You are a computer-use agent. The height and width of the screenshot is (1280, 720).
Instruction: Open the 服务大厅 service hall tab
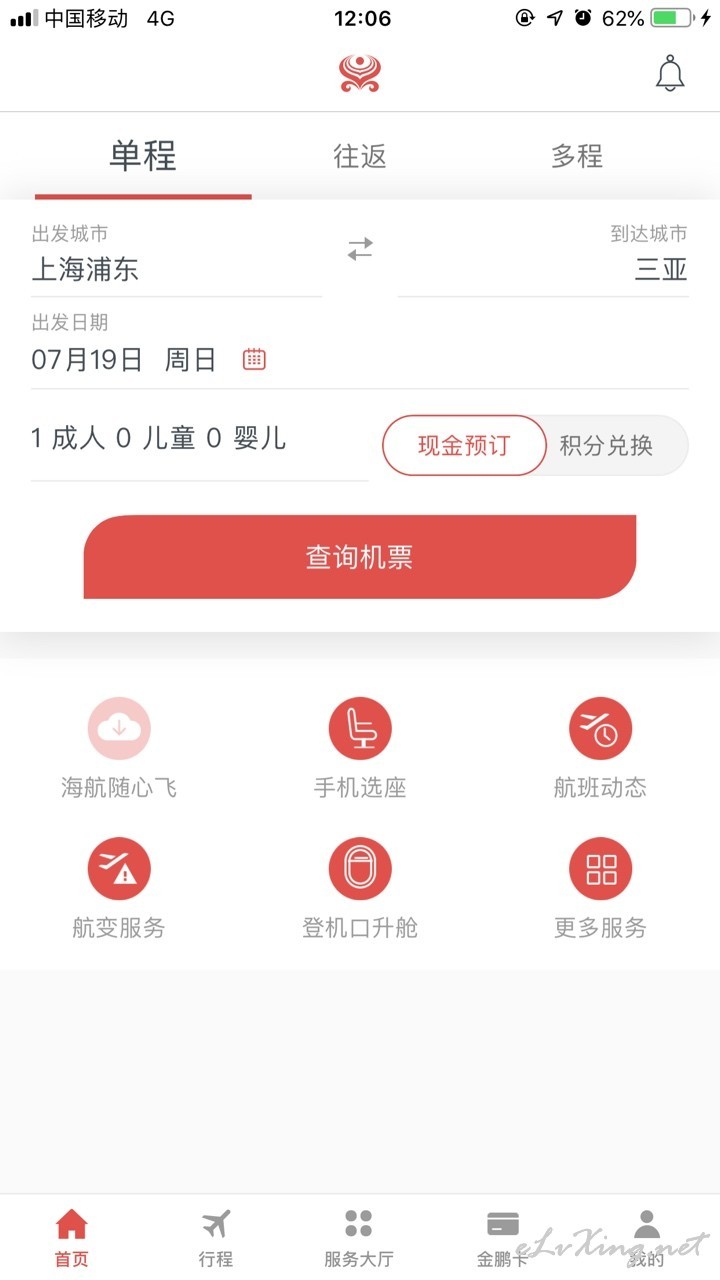[x=359, y=1237]
